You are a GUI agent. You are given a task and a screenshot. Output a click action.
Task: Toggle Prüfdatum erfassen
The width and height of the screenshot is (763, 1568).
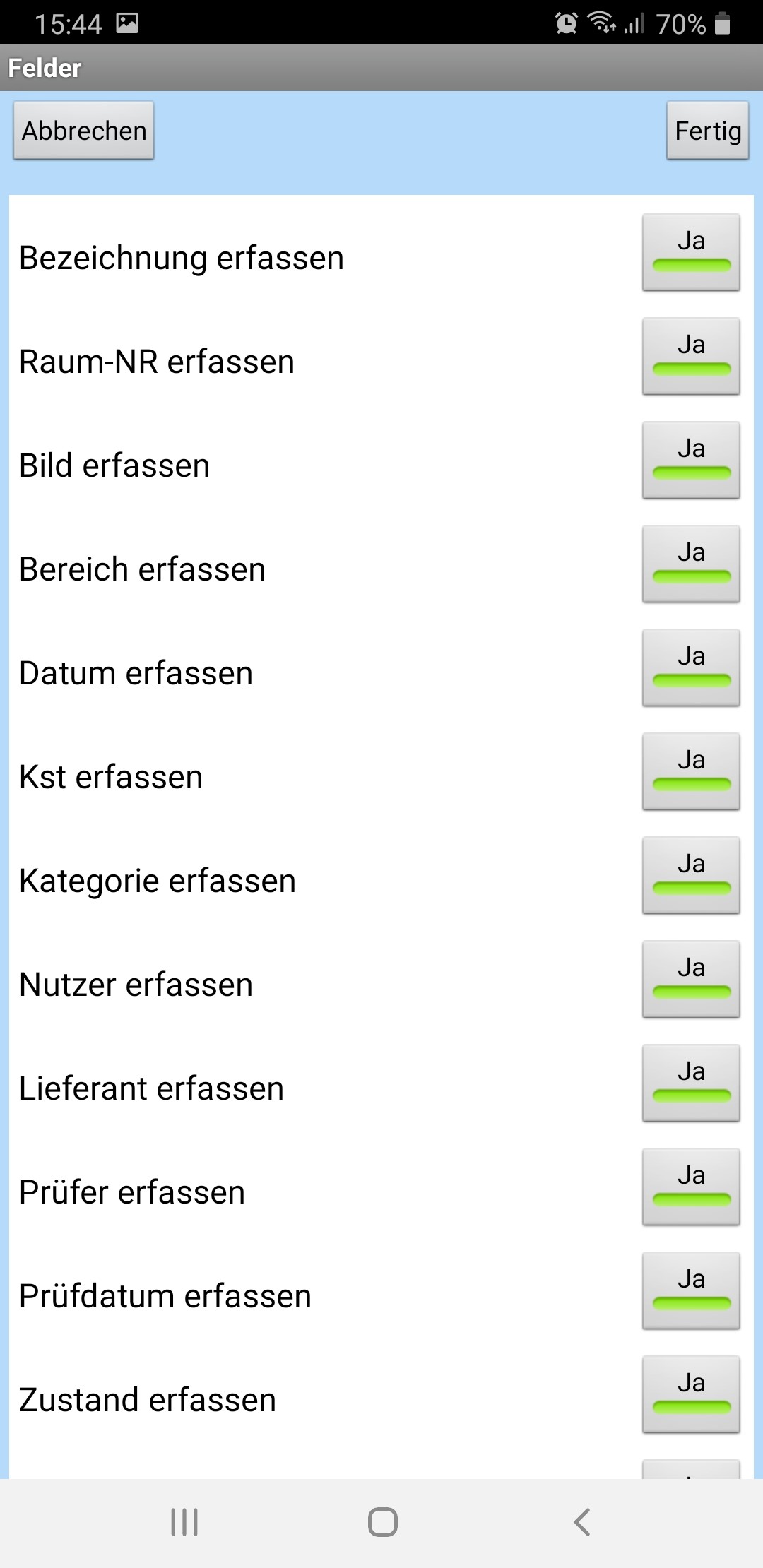pos(691,1291)
